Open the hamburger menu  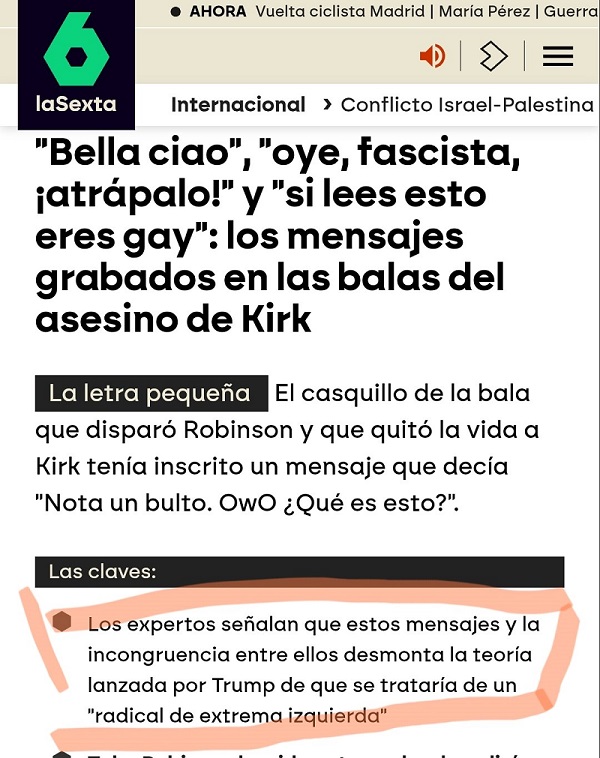[x=557, y=56]
